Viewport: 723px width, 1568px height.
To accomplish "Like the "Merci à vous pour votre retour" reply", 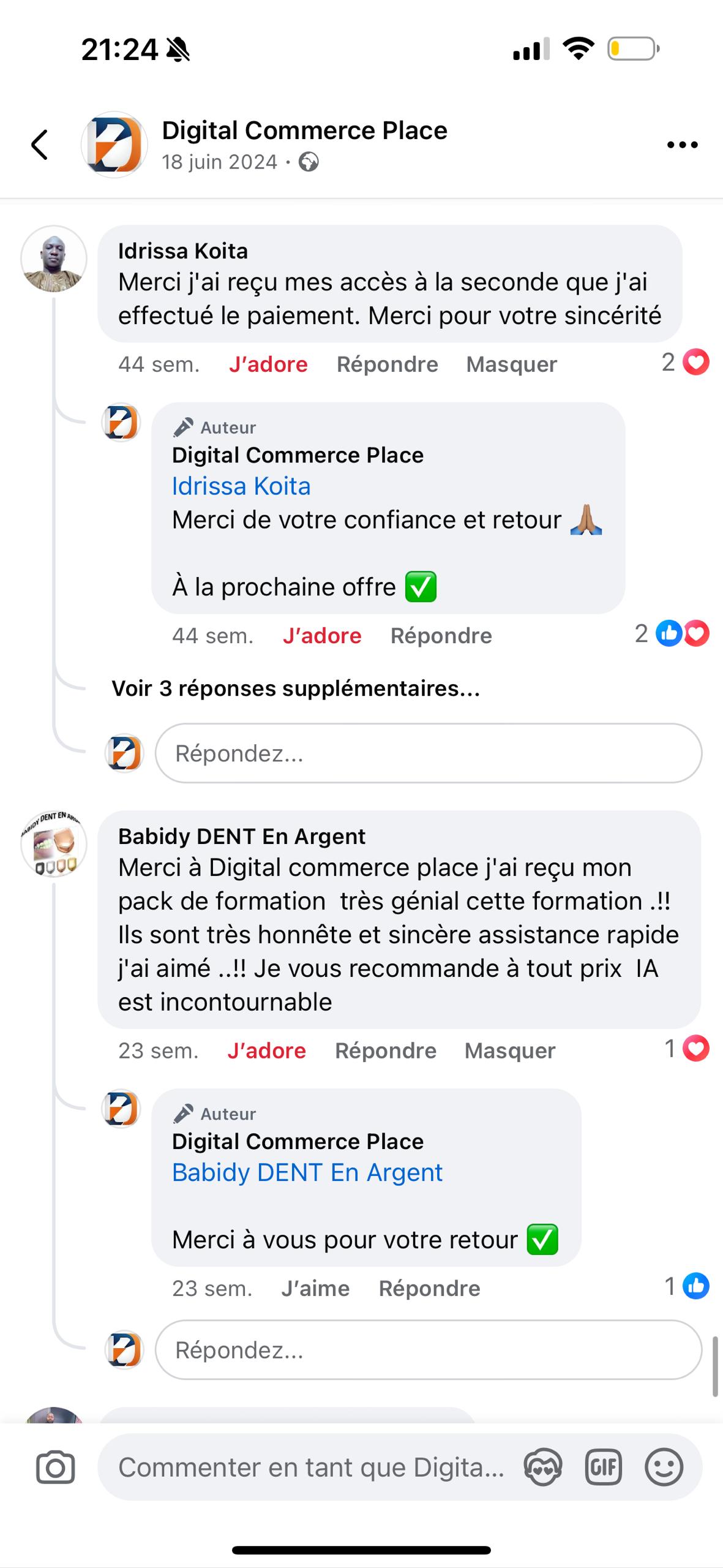I will tap(315, 1288).
